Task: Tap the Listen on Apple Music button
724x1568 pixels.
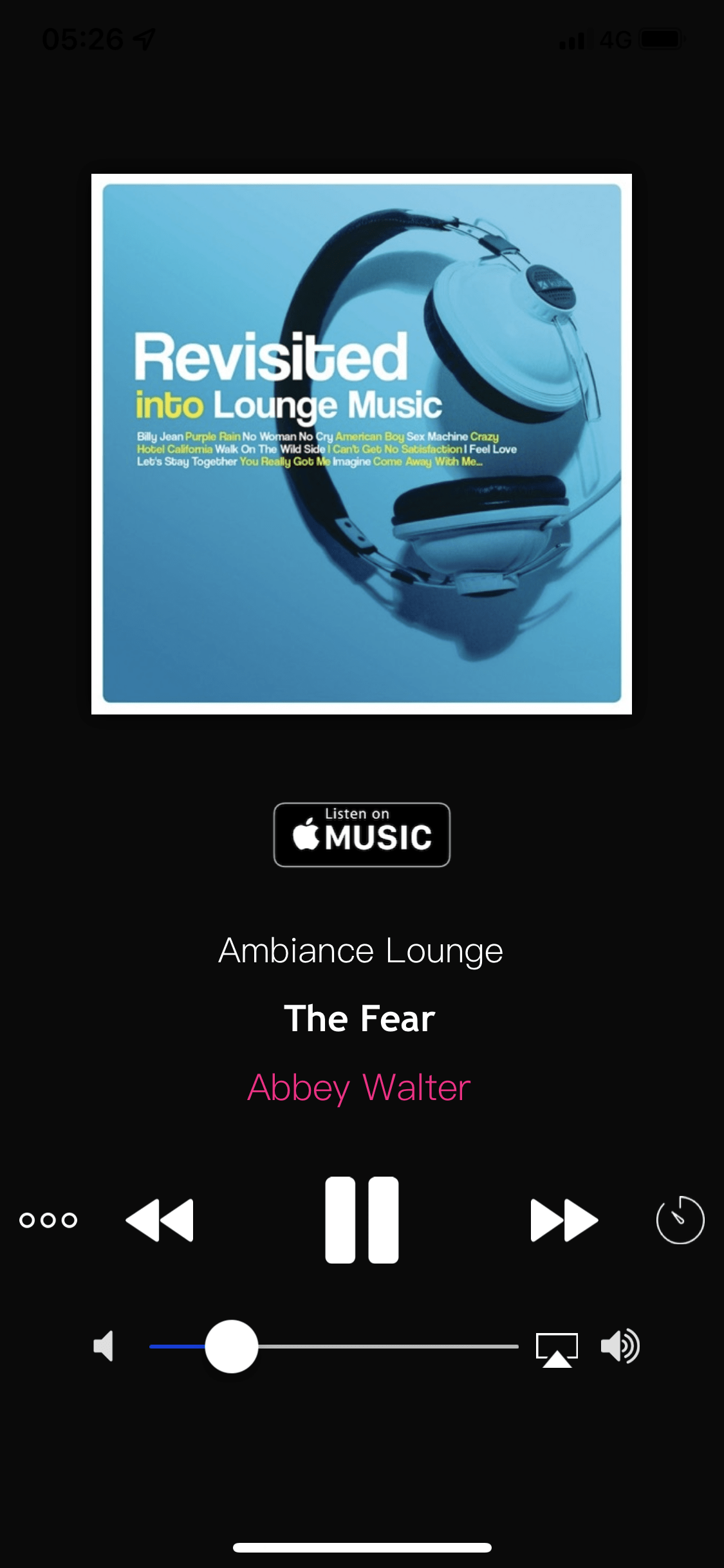Action: click(x=362, y=835)
